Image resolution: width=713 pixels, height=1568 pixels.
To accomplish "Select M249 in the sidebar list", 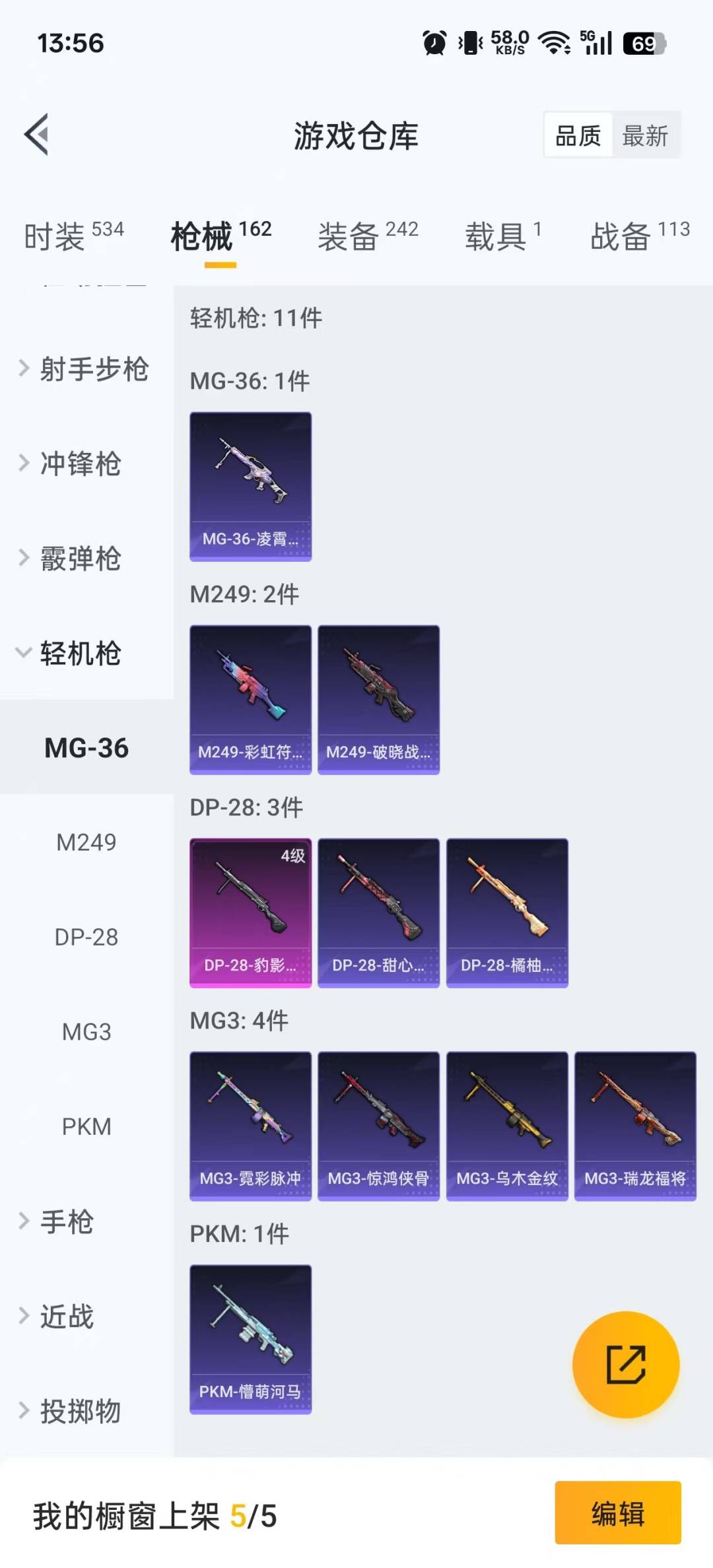I will click(x=85, y=842).
